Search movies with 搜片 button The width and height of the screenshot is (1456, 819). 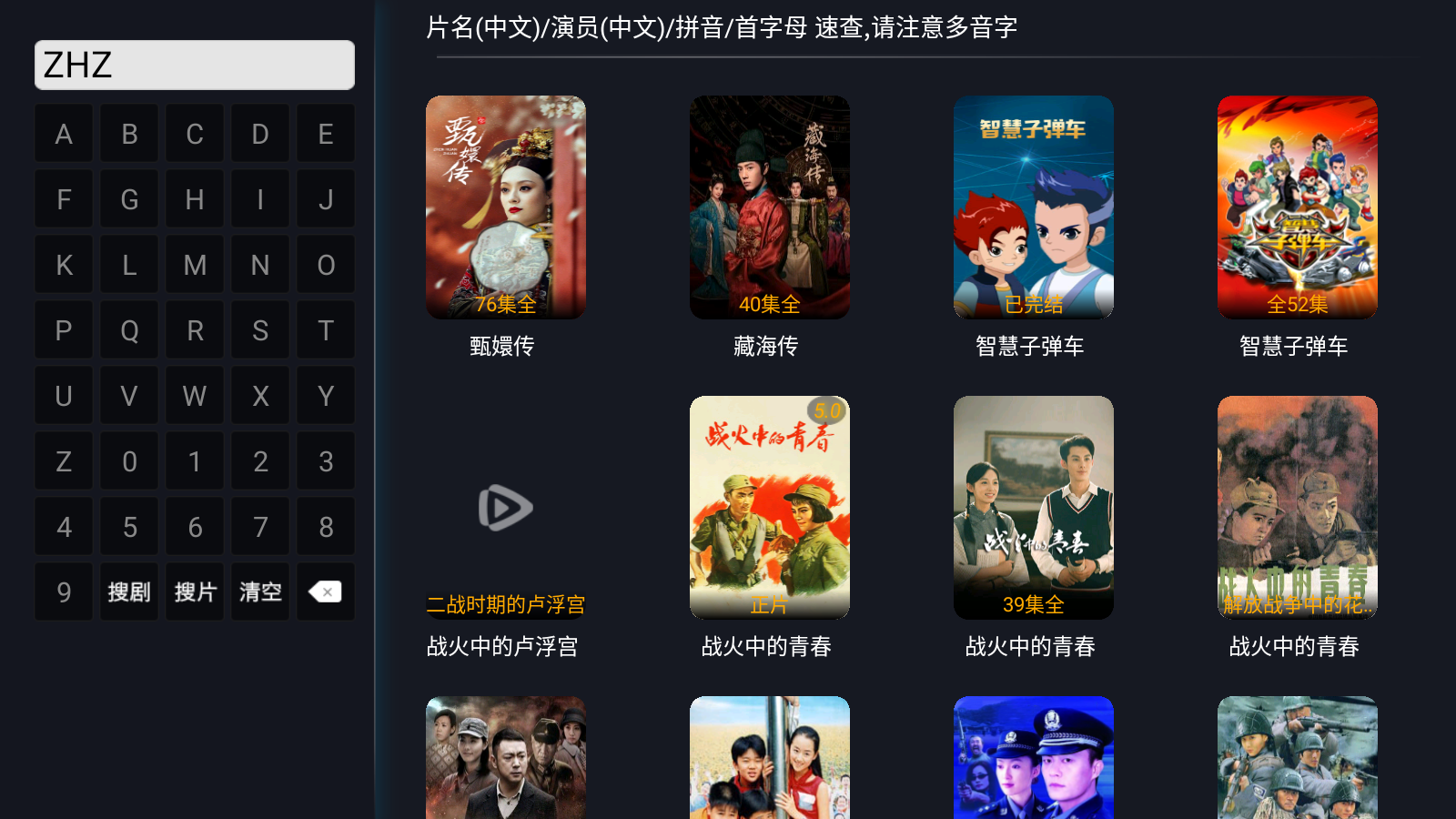click(195, 591)
